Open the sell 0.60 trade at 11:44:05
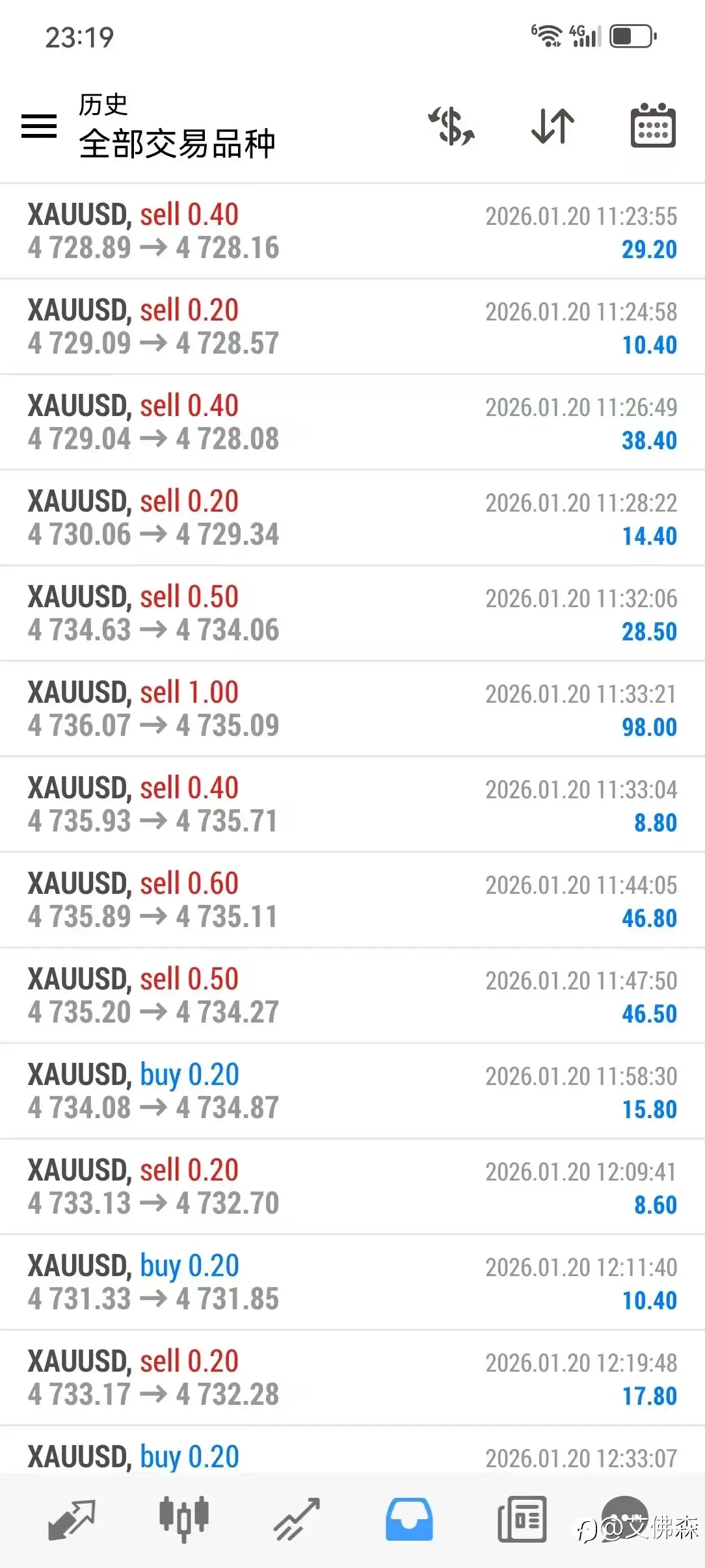The image size is (705, 1568). pos(352,900)
